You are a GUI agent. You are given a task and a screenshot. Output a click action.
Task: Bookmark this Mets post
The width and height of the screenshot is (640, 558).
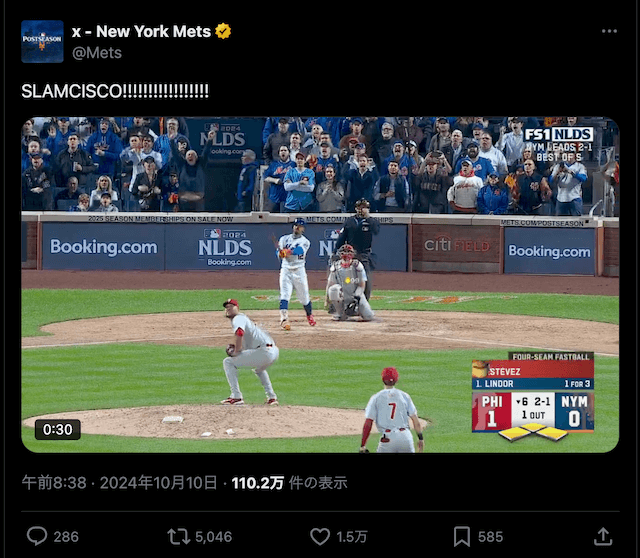click(x=462, y=536)
